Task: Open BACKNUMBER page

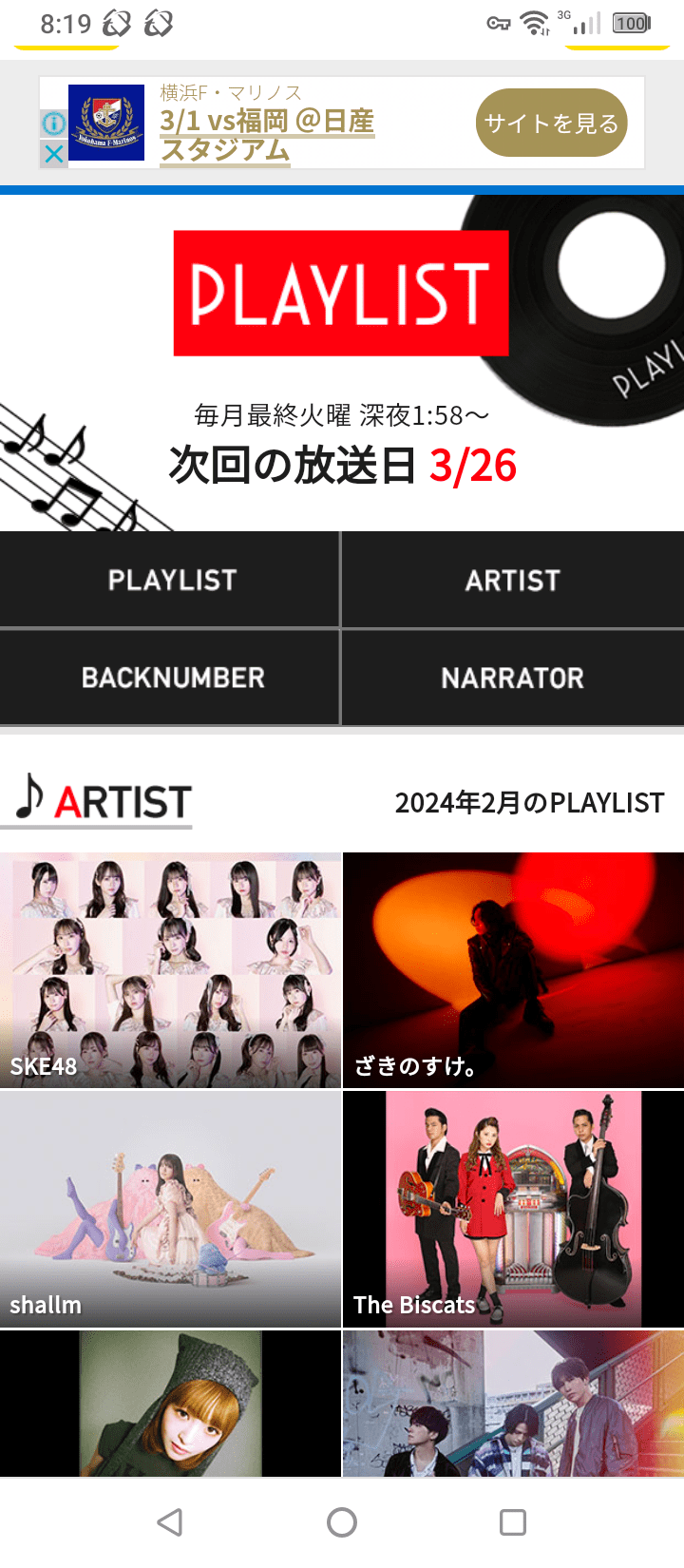Action: [x=170, y=678]
